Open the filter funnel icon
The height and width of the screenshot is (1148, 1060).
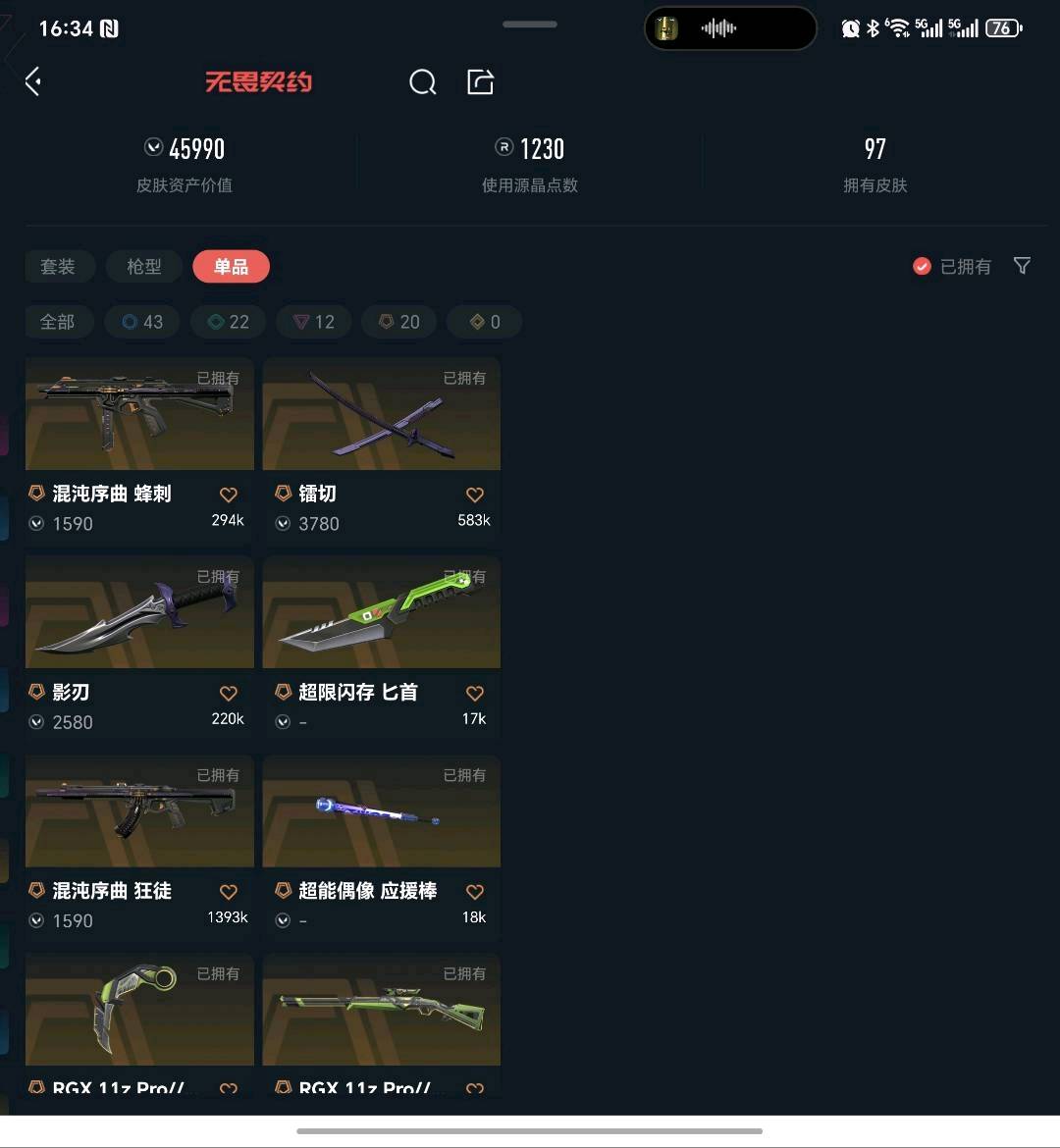(1022, 266)
